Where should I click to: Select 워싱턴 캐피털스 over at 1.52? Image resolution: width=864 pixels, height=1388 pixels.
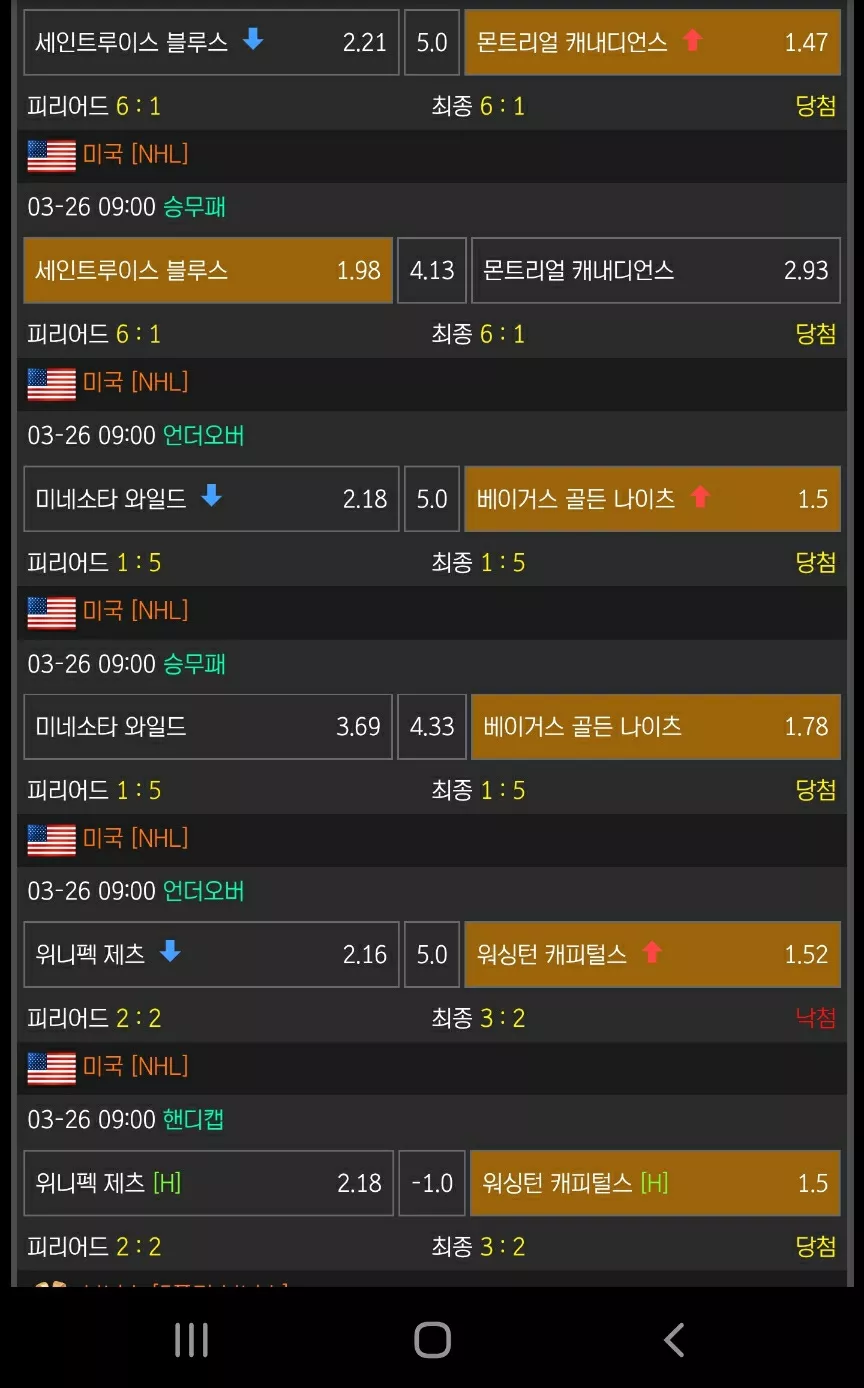click(x=652, y=954)
